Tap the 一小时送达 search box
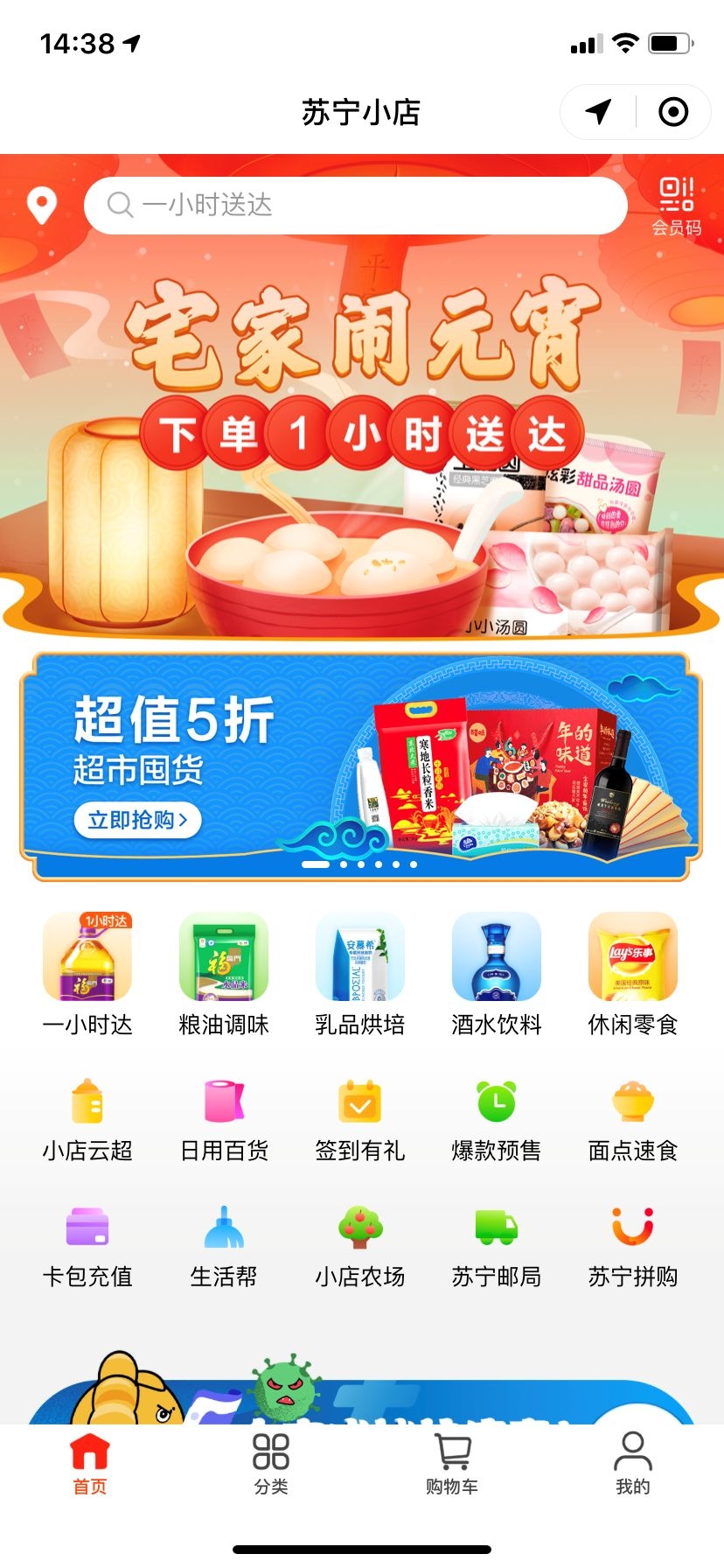 pos(355,206)
